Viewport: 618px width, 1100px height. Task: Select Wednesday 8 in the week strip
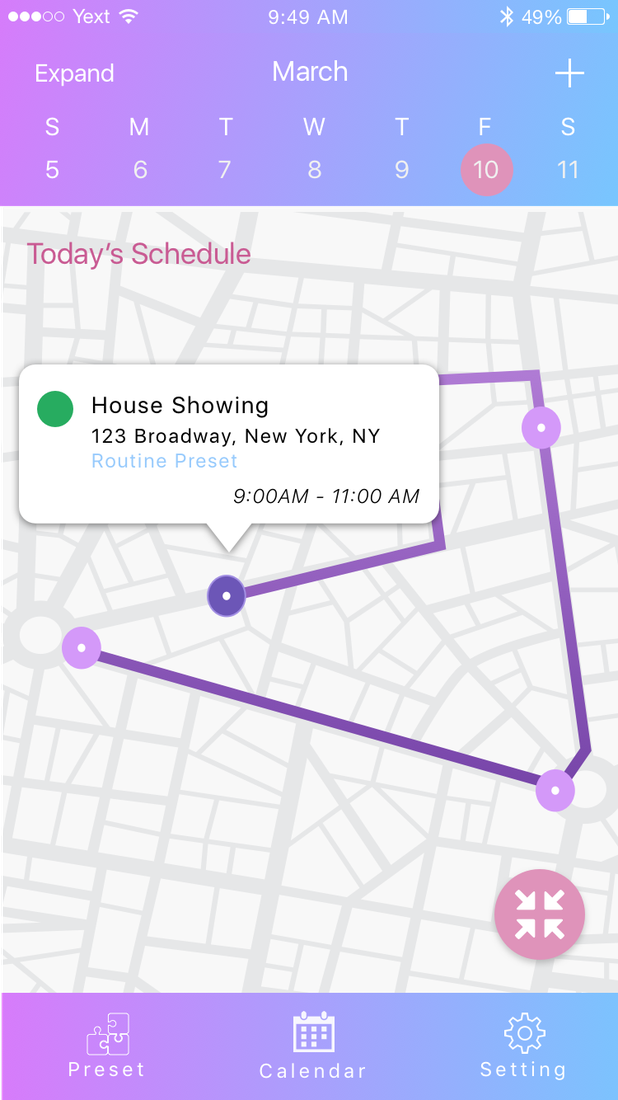tap(314, 170)
